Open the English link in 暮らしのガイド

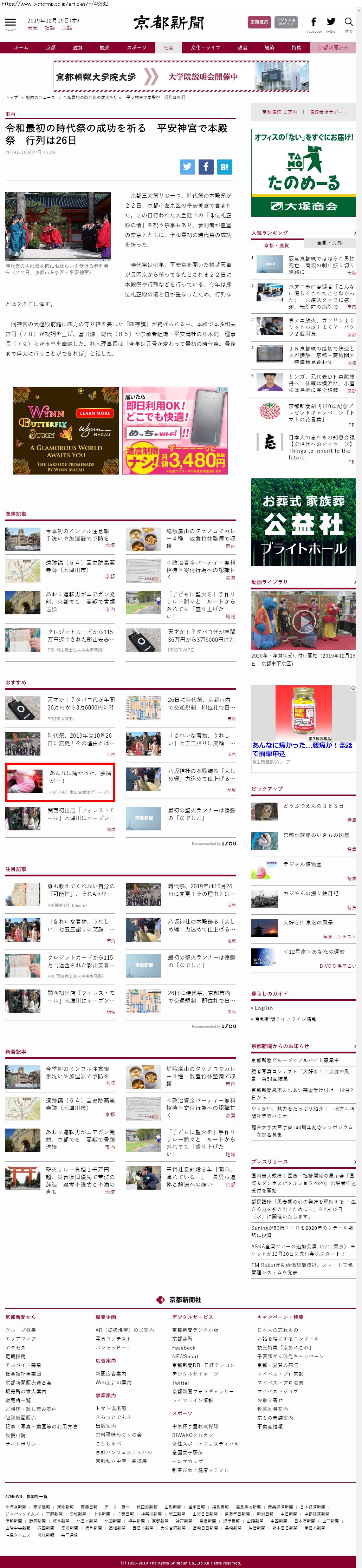click(264, 1008)
